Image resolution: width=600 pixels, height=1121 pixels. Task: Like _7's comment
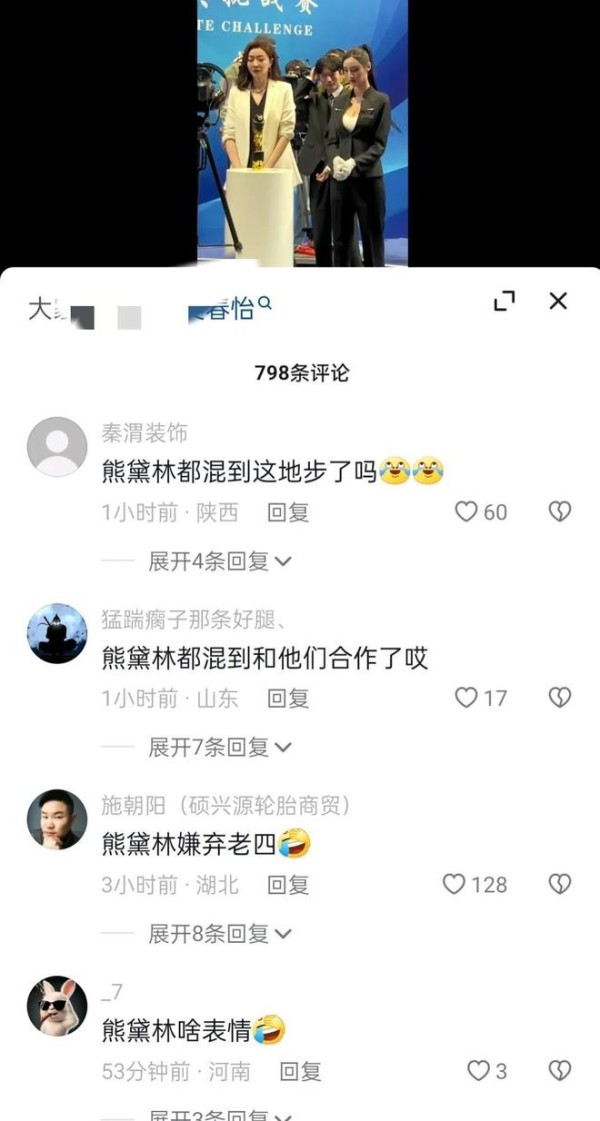click(487, 1071)
